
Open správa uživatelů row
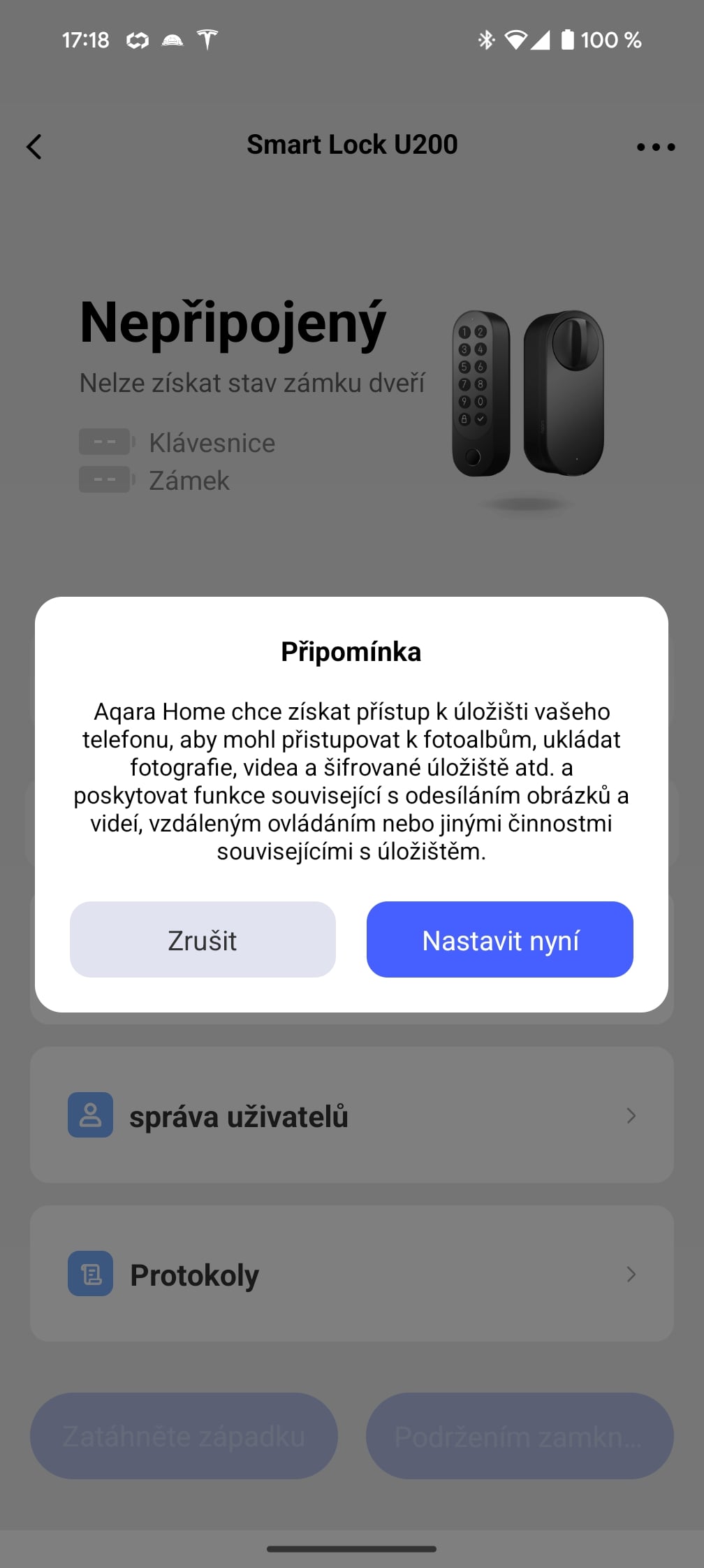point(352,1115)
